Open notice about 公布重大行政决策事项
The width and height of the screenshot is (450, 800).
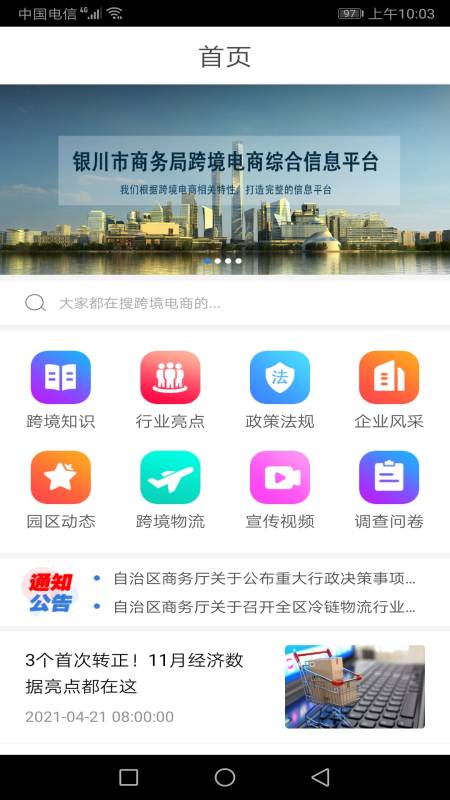coord(264,579)
